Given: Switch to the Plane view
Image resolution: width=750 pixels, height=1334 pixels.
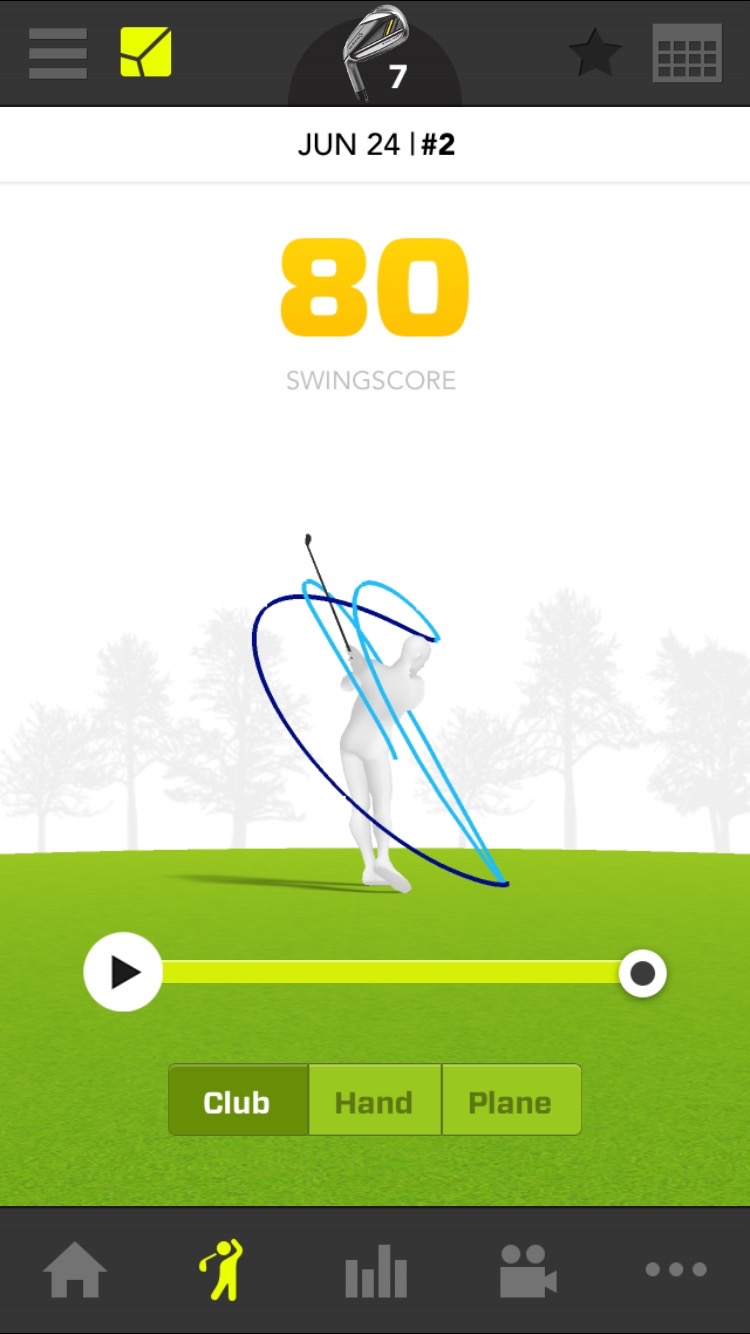Looking at the screenshot, I should [x=511, y=1100].
